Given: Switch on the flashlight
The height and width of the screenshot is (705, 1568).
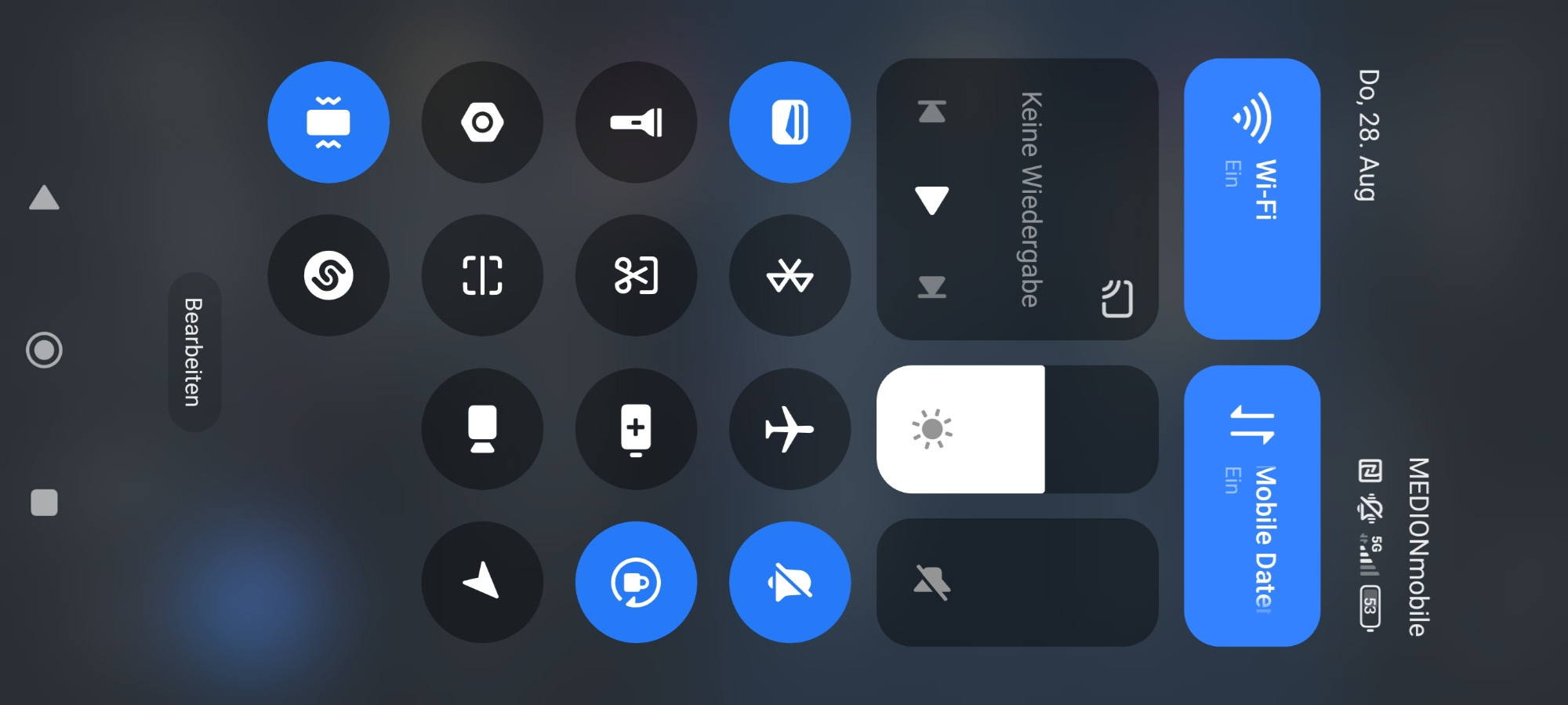Looking at the screenshot, I should 636,122.
